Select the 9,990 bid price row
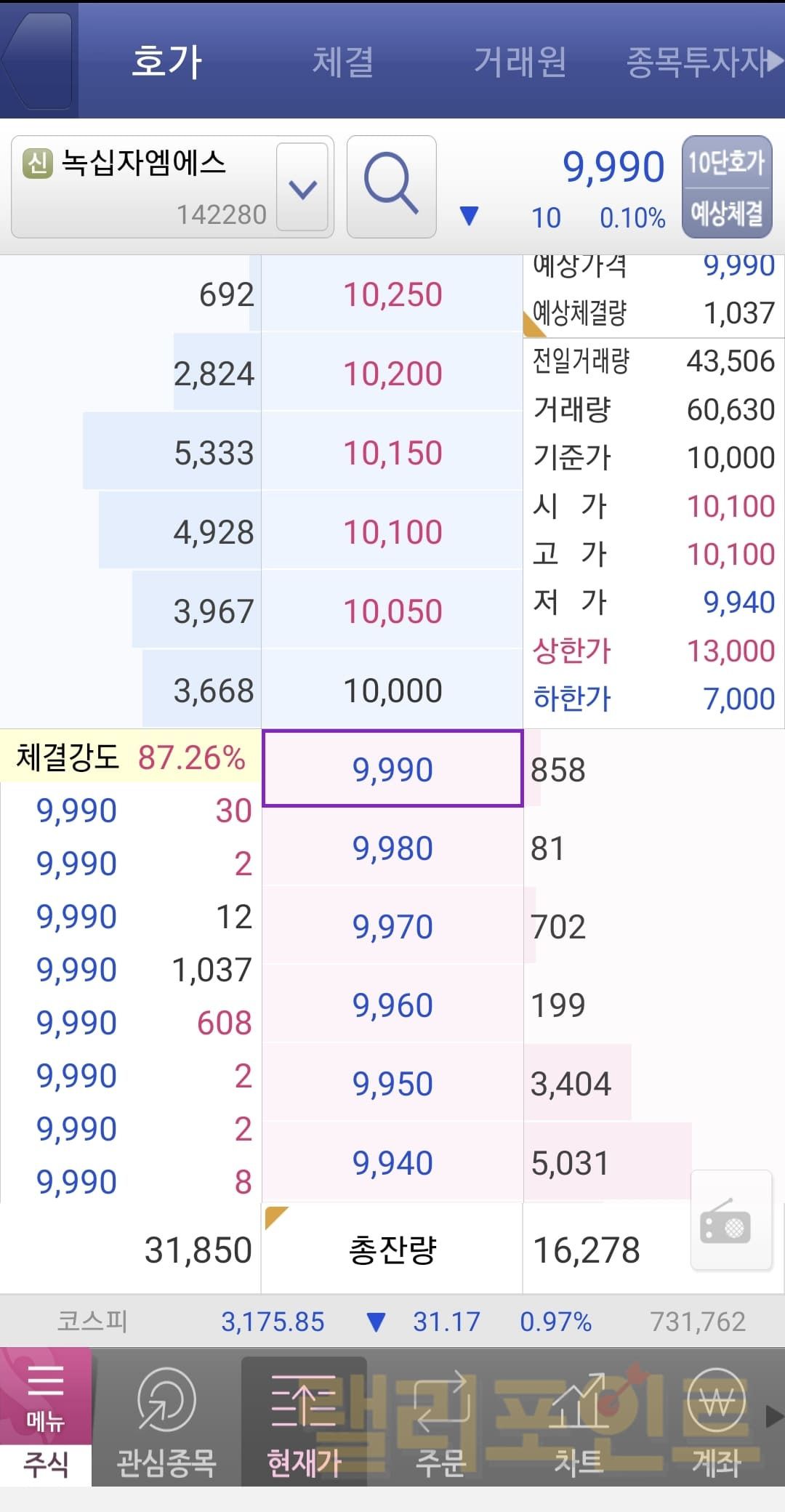 392,769
